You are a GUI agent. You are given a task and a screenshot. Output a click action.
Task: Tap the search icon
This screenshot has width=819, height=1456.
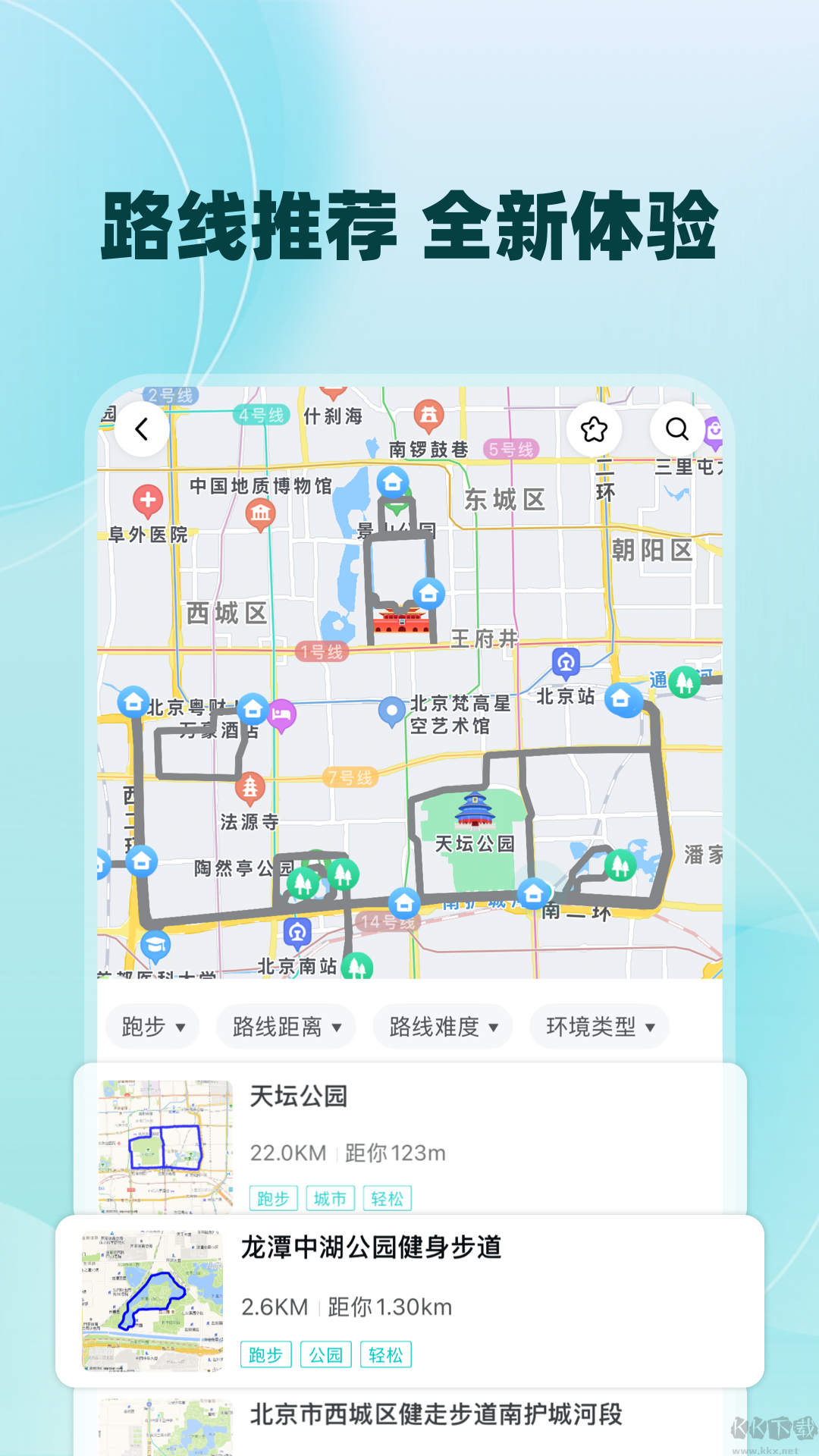tap(676, 428)
